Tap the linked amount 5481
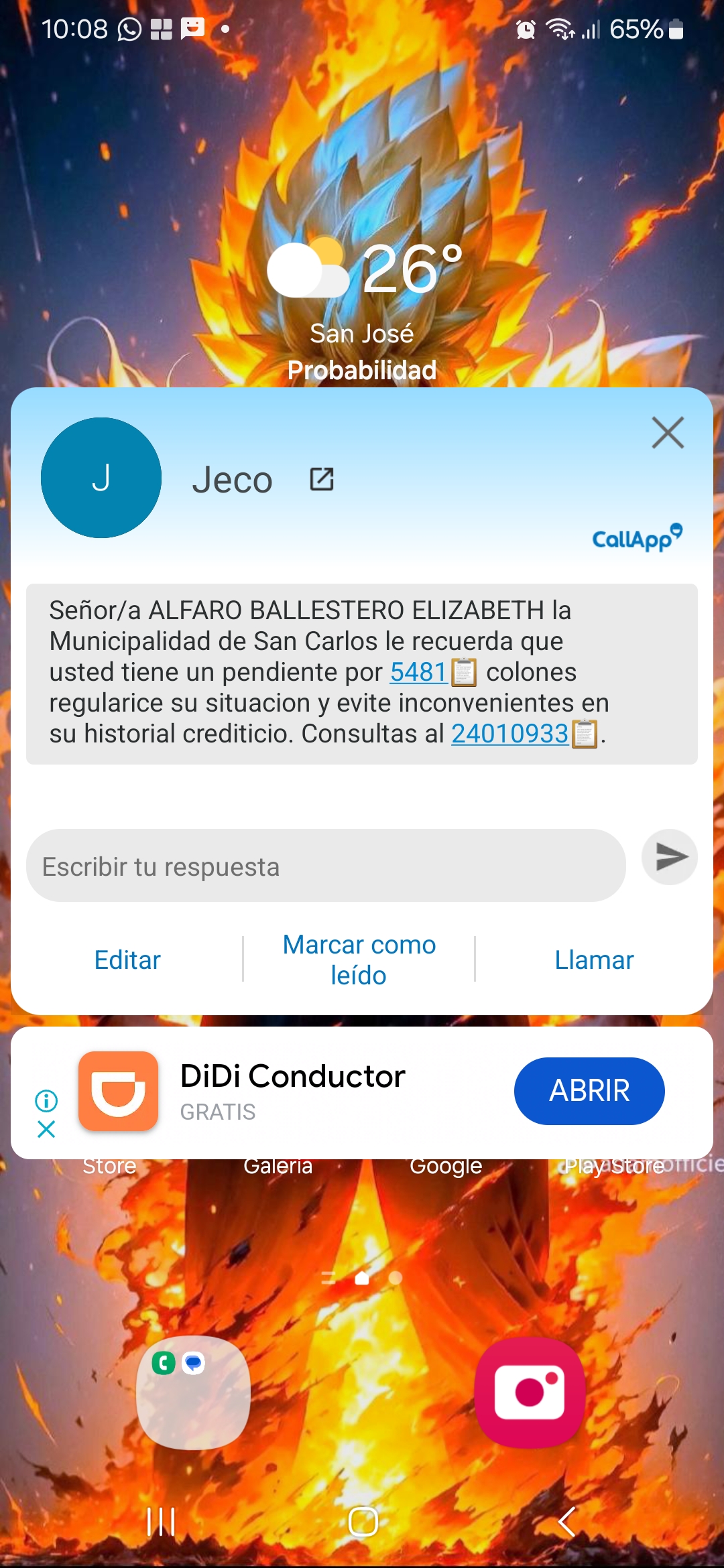 [x=418, y=671]
